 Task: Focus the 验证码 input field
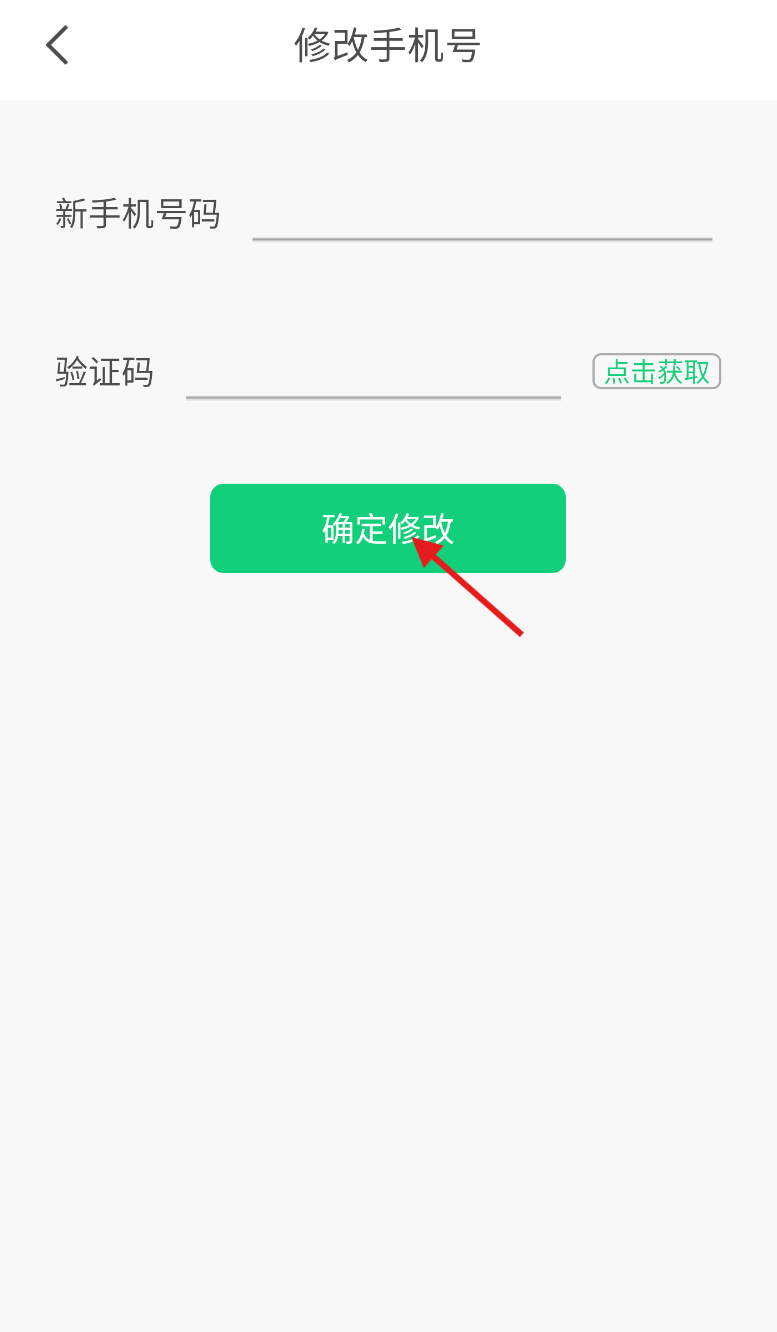coord(373,372)
